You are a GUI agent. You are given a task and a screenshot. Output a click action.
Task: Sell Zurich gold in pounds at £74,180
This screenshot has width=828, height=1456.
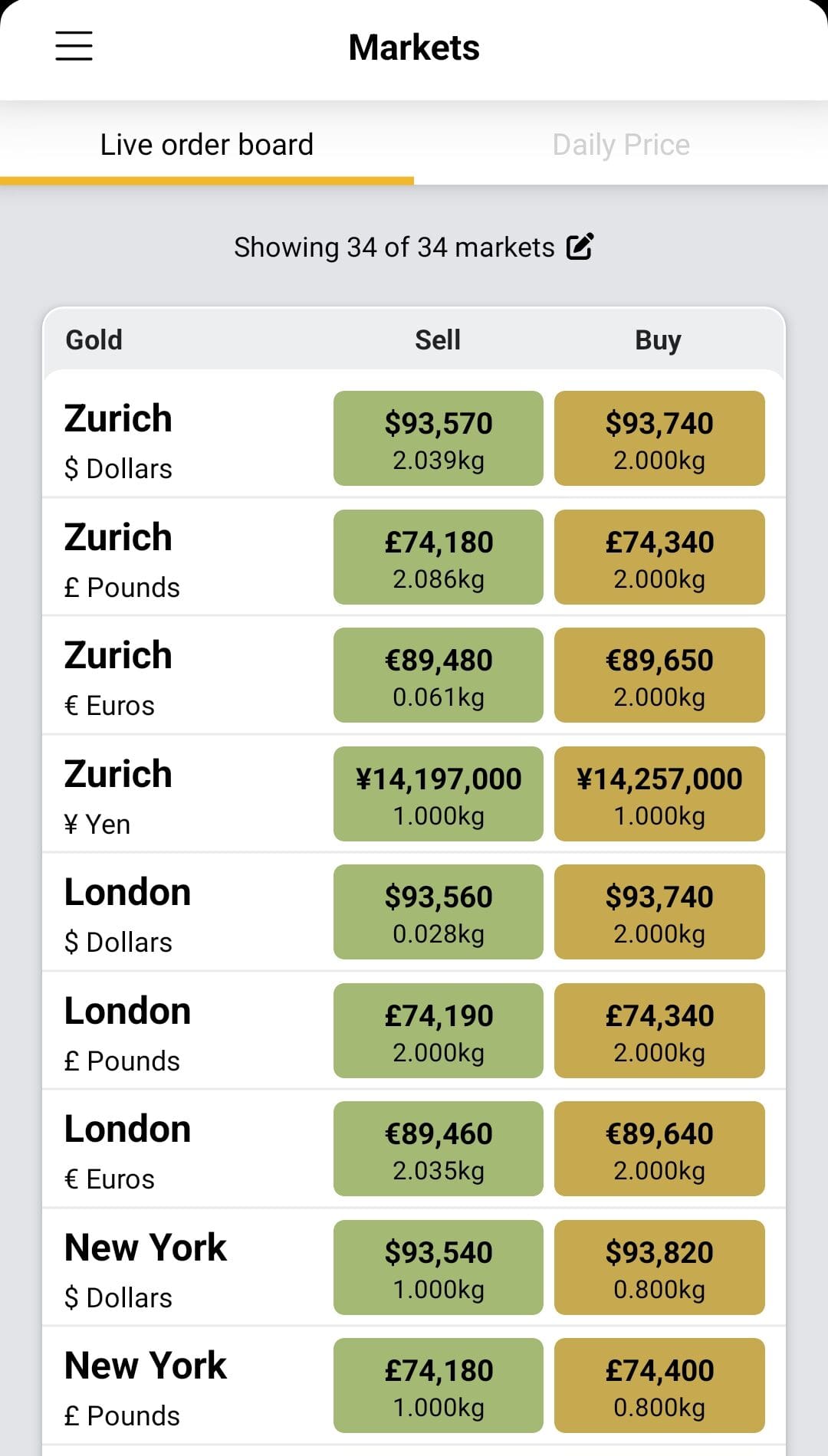[x=438, y=557]
